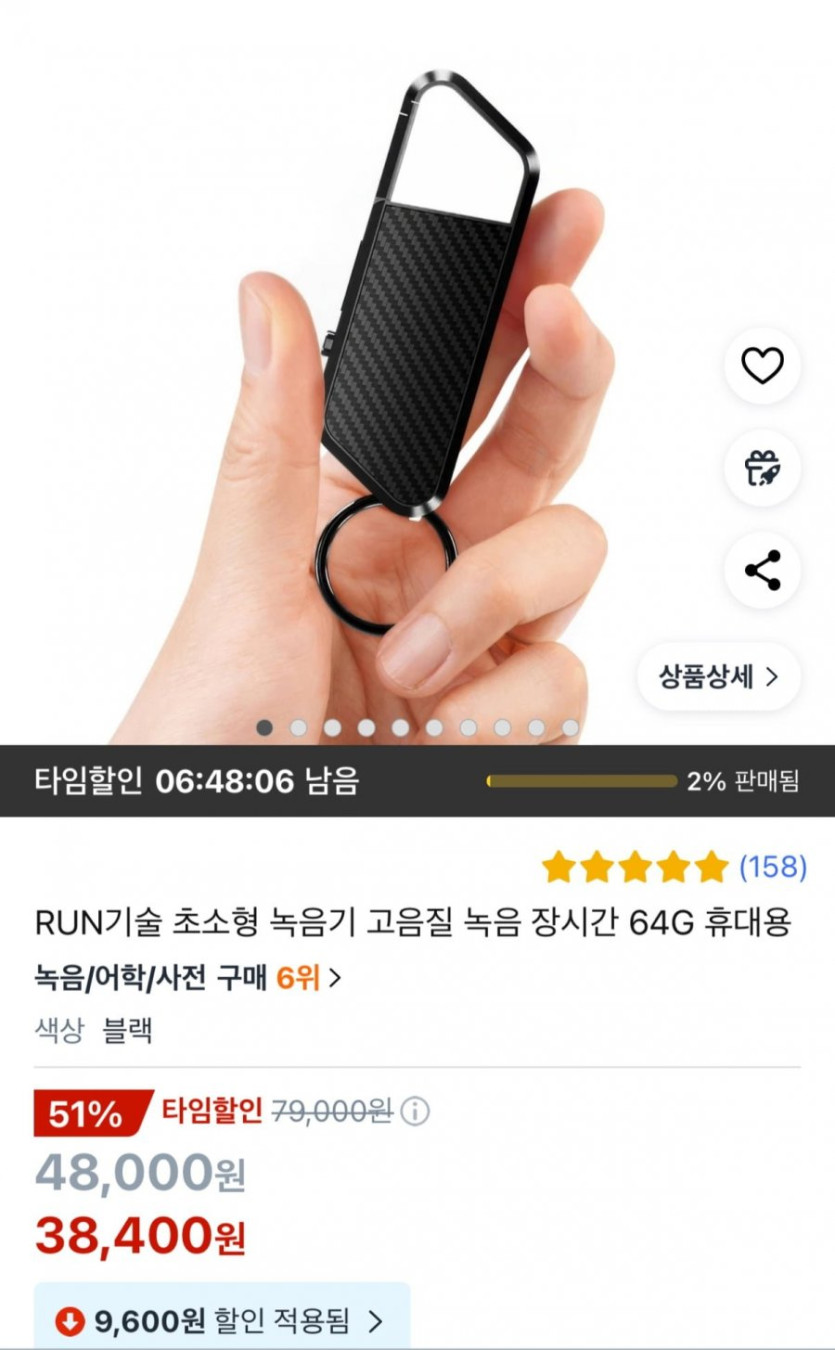Screen dimensions: 835x1350
Task: Open 상품상세 product details
Action: coord(718,677)
